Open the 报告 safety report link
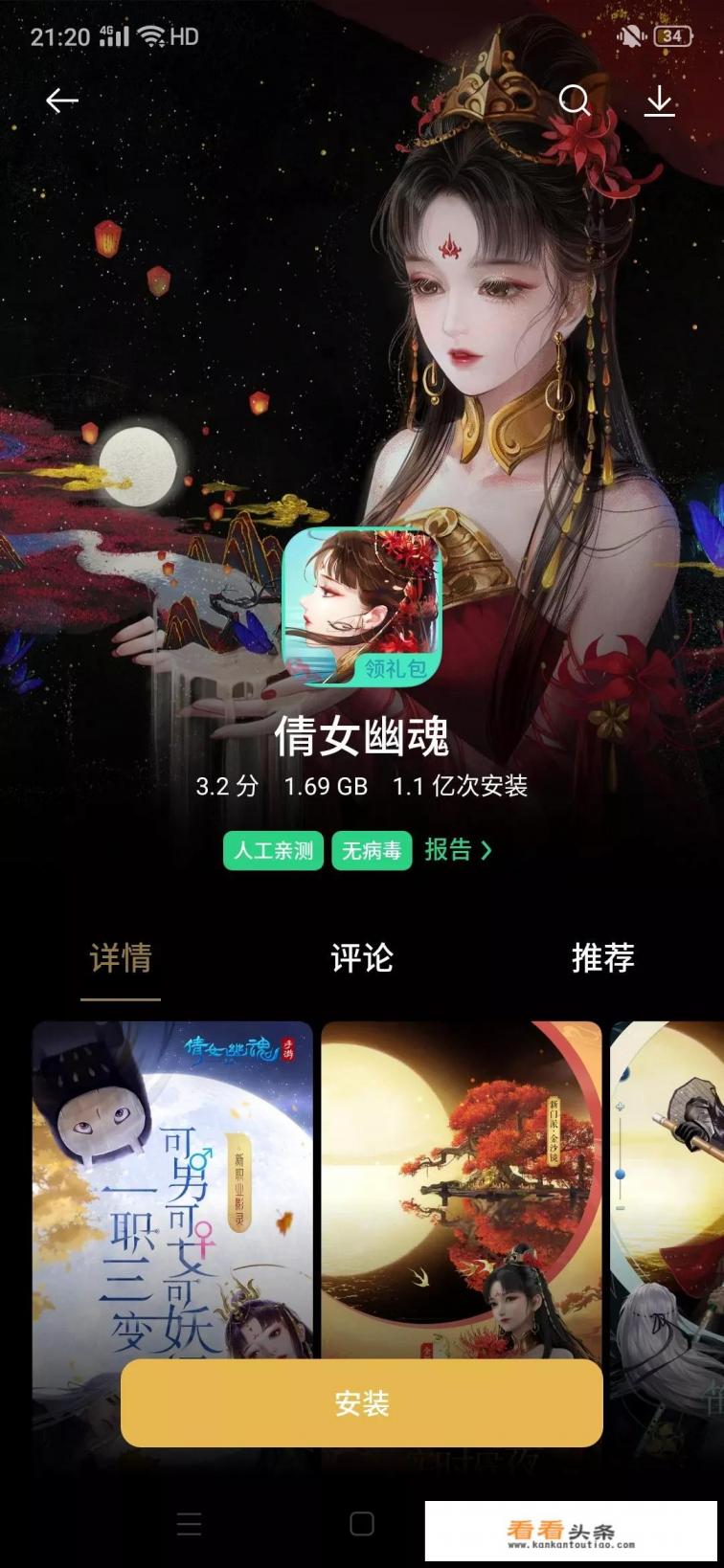This screenshot has height=1568, width=724. tap(458, 850)
